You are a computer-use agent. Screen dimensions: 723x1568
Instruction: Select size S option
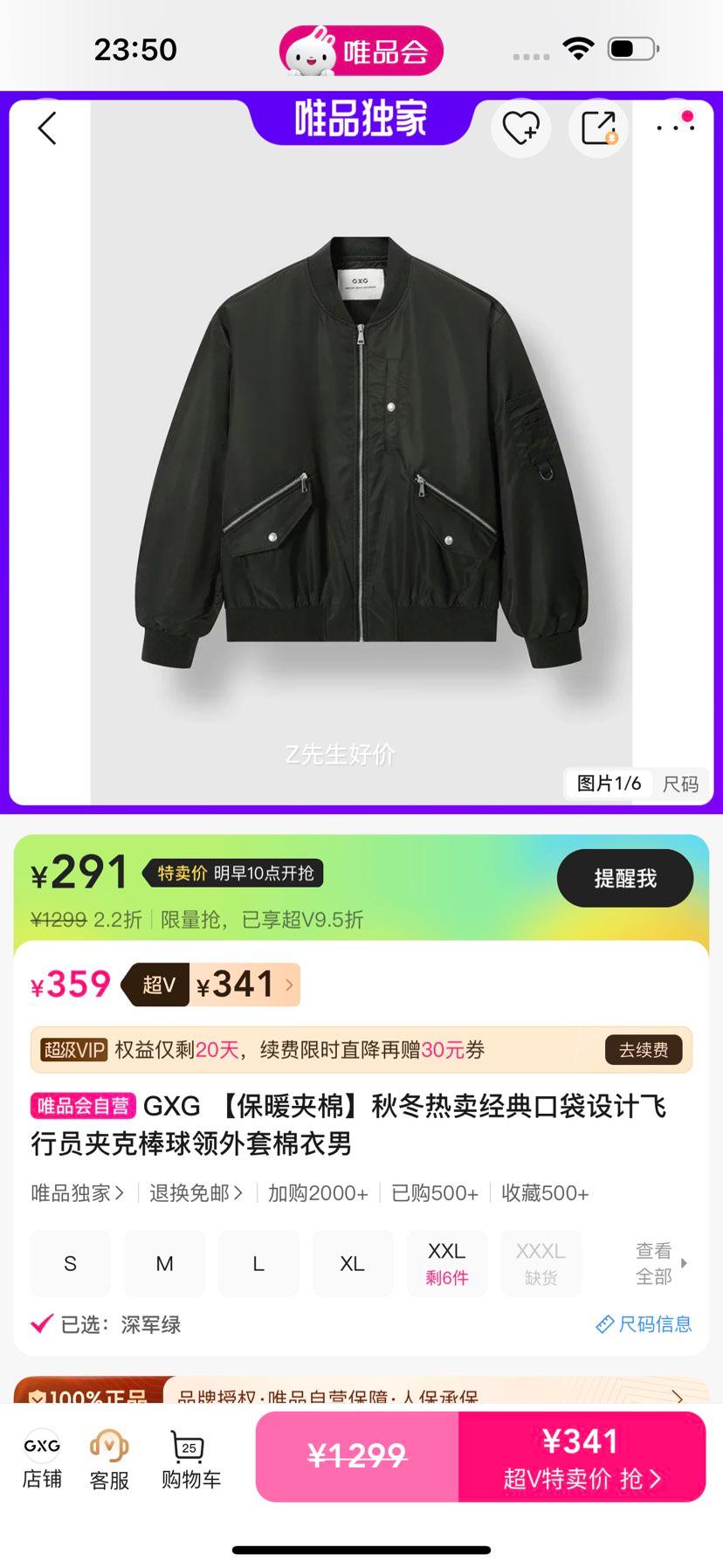point(70,1262)
